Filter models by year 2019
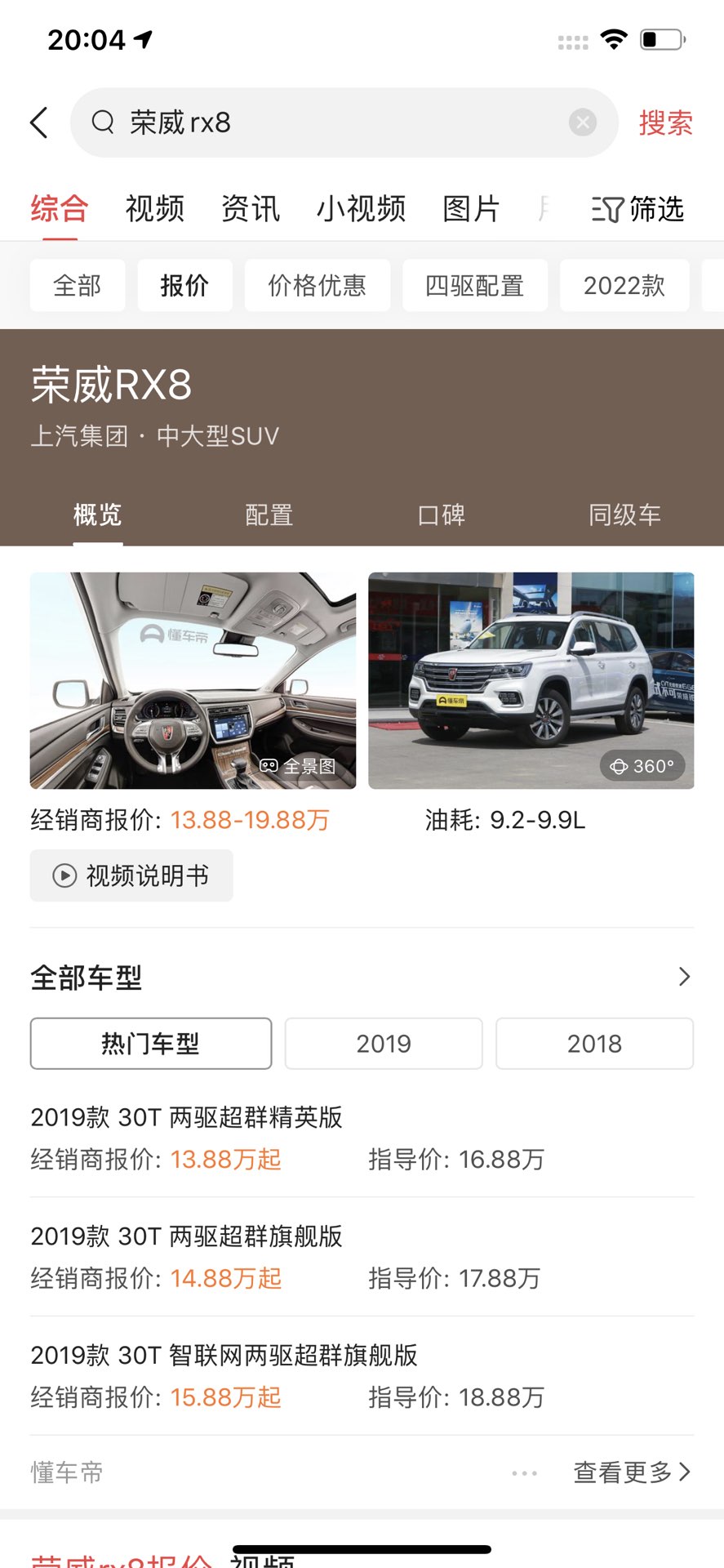 (x=384, y=1044)
